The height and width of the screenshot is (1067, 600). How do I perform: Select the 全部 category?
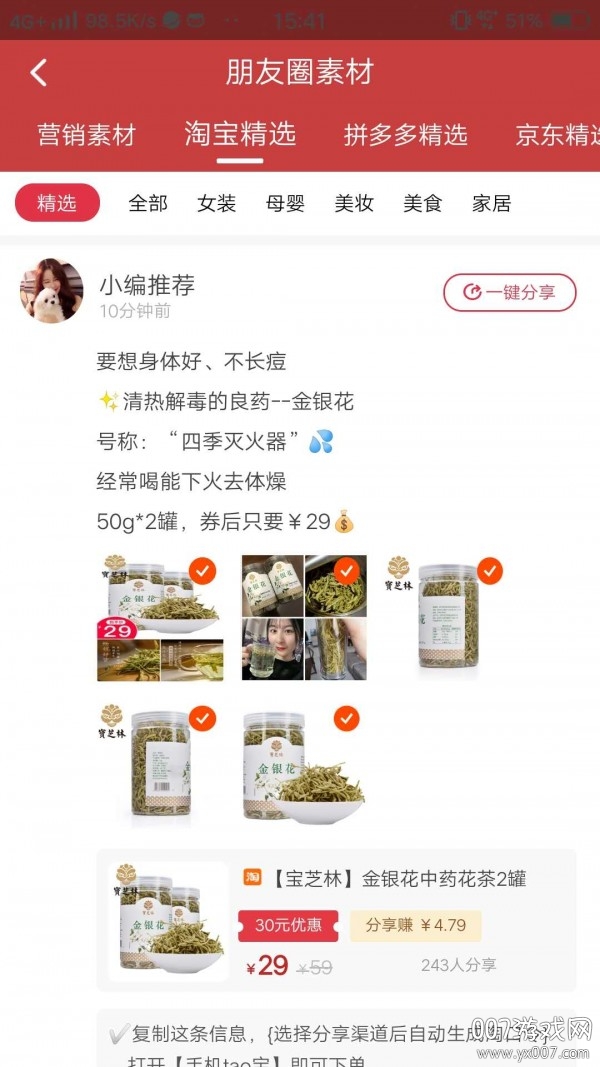pos(148,203)
